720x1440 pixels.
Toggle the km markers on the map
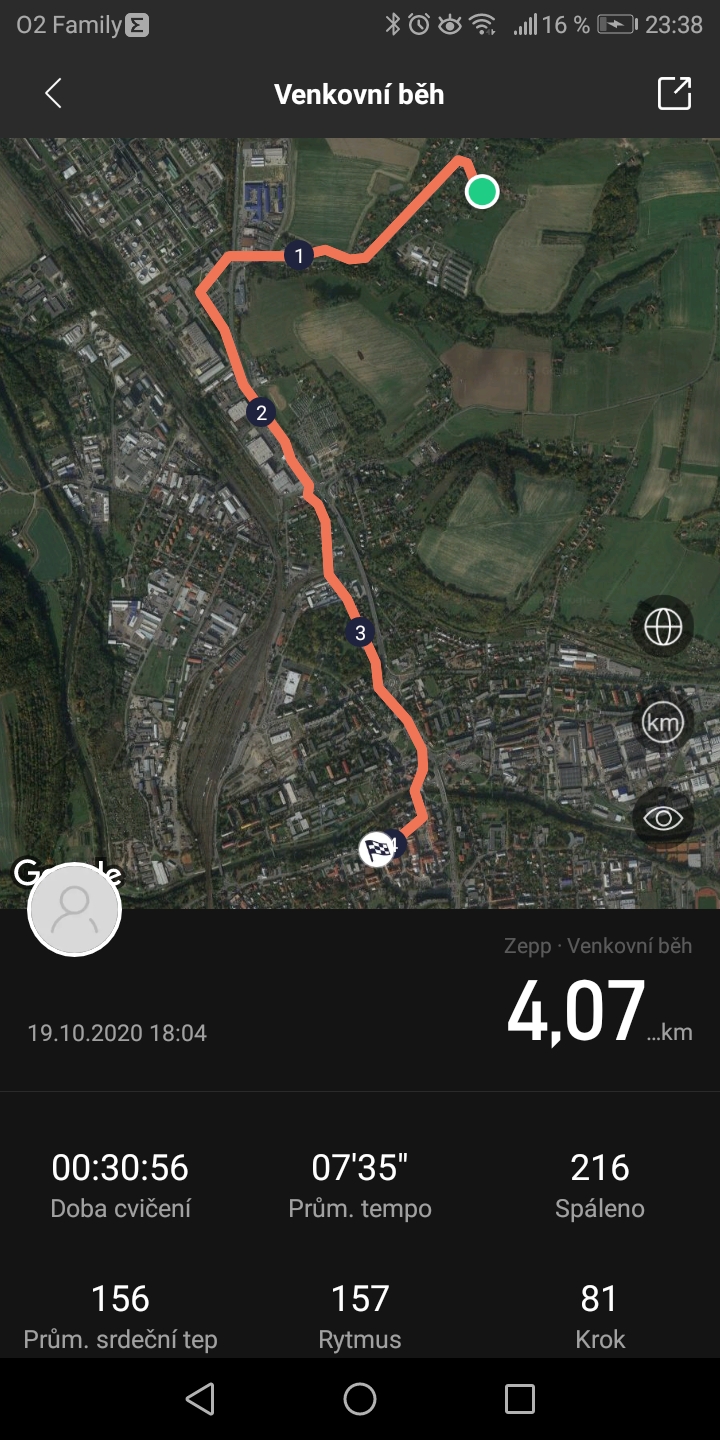click(x=662, y=722)
